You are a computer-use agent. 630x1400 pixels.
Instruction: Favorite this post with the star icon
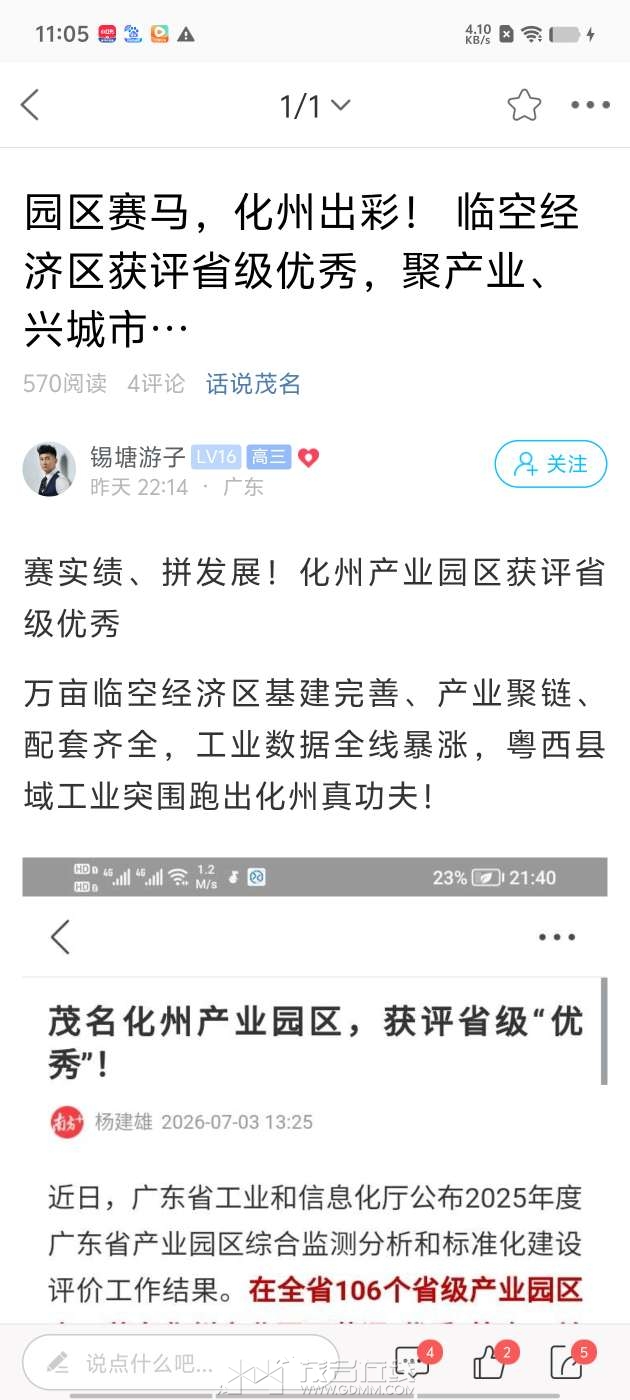(524, 105)
